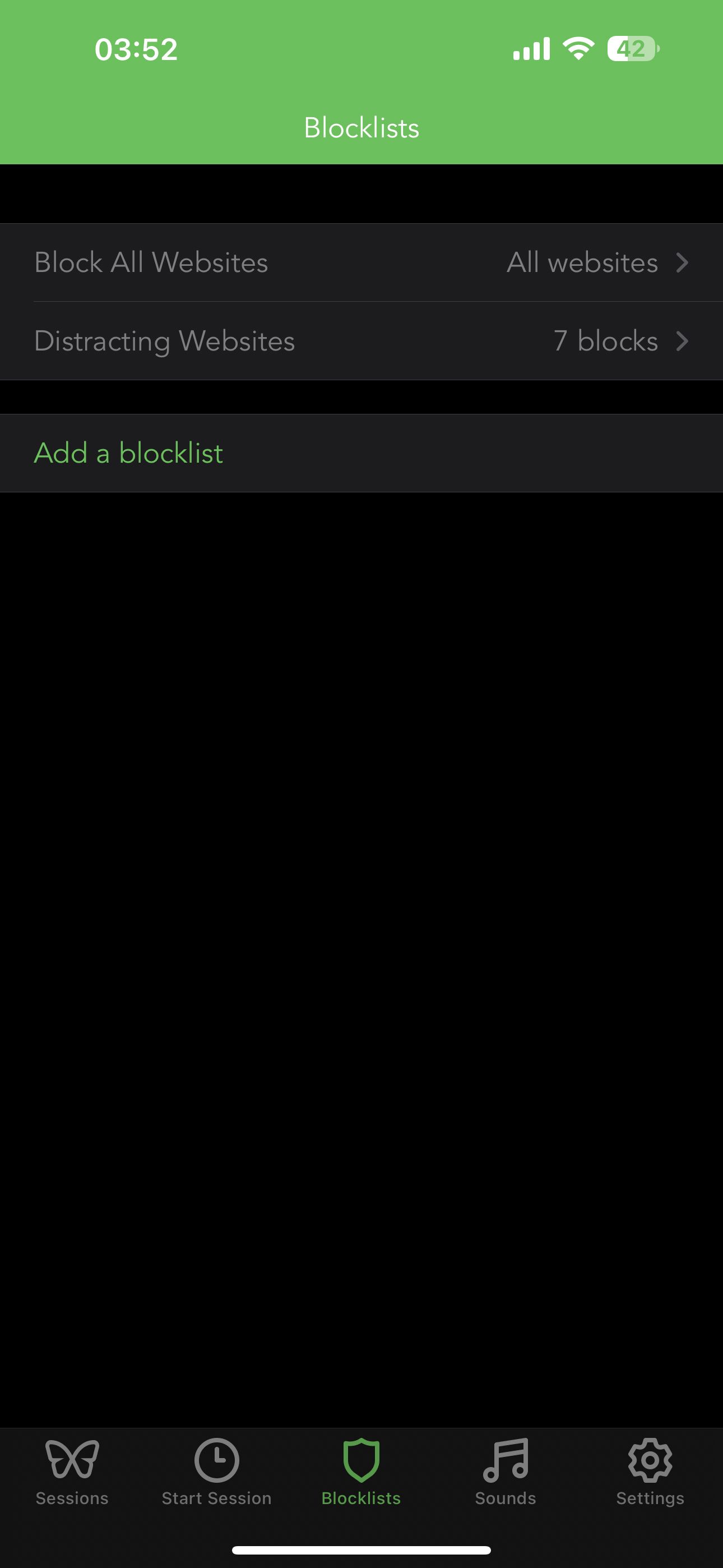The height and width of the screenshot is (1568, 723).
Task: Select the Blocklists tab
Action: click(x=361, y=1472)
